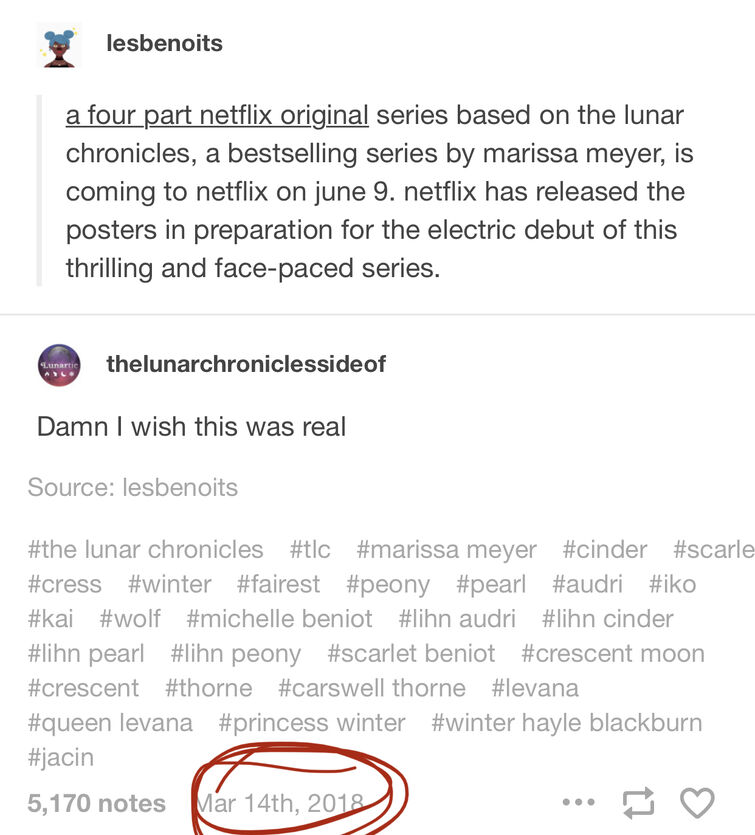Open the source lesbenoits link
The width and height of the screenshot is (755, 835).
(x=180, y=487)
